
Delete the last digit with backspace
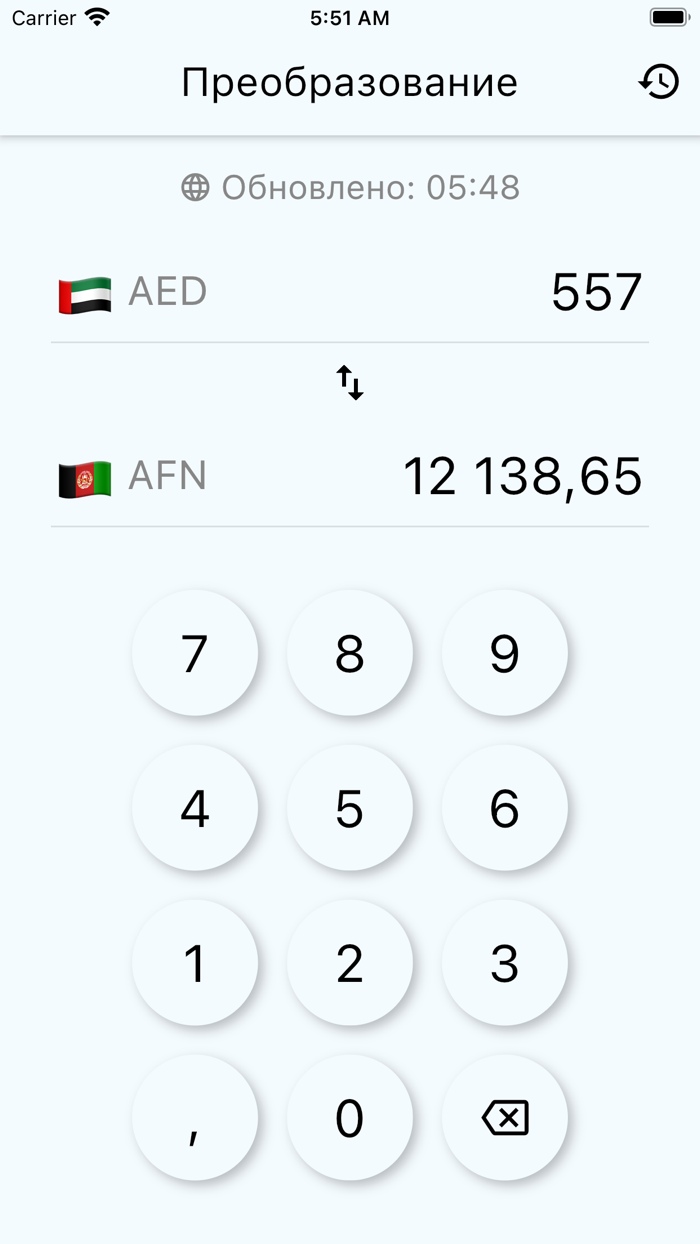(505, 1118)
